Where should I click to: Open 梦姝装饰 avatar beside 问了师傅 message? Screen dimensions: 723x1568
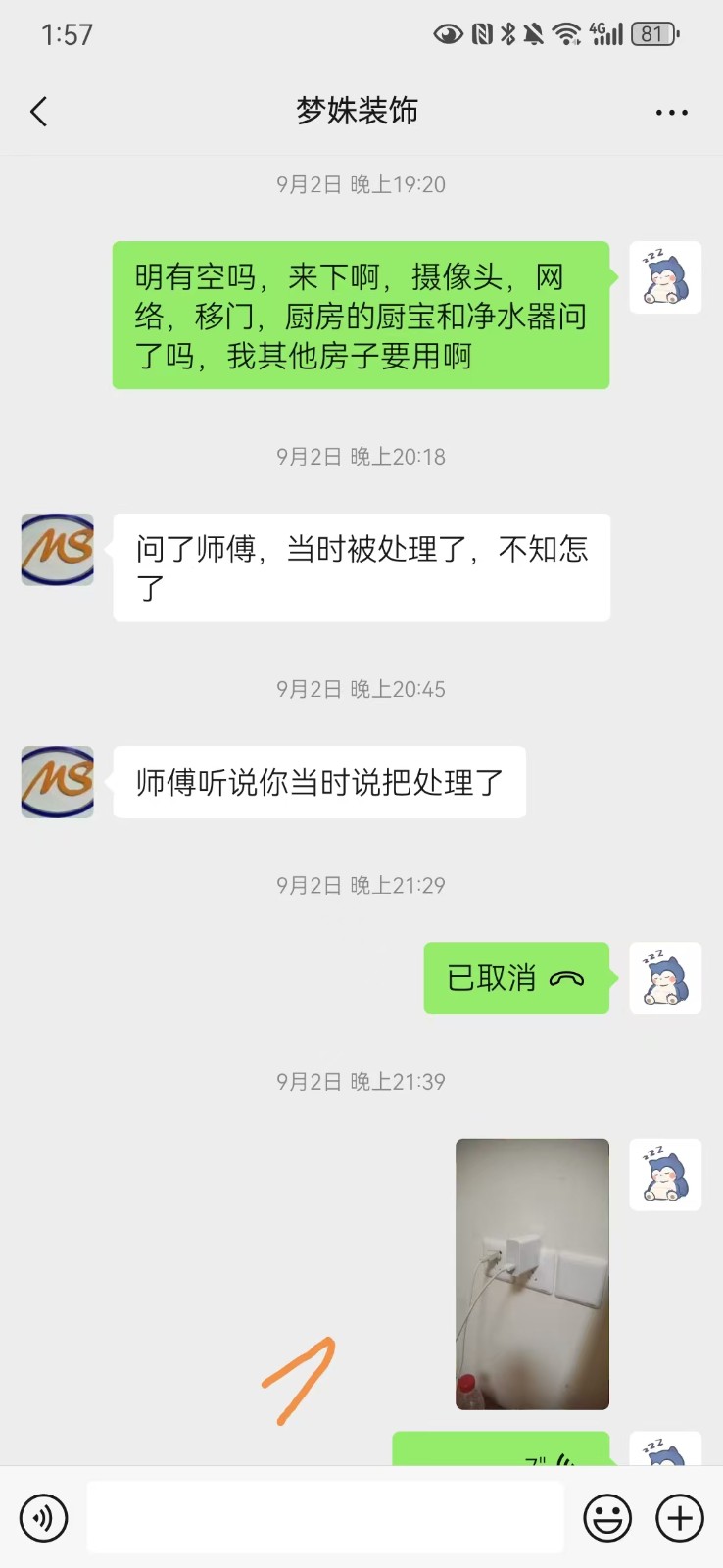pos(58,550)
